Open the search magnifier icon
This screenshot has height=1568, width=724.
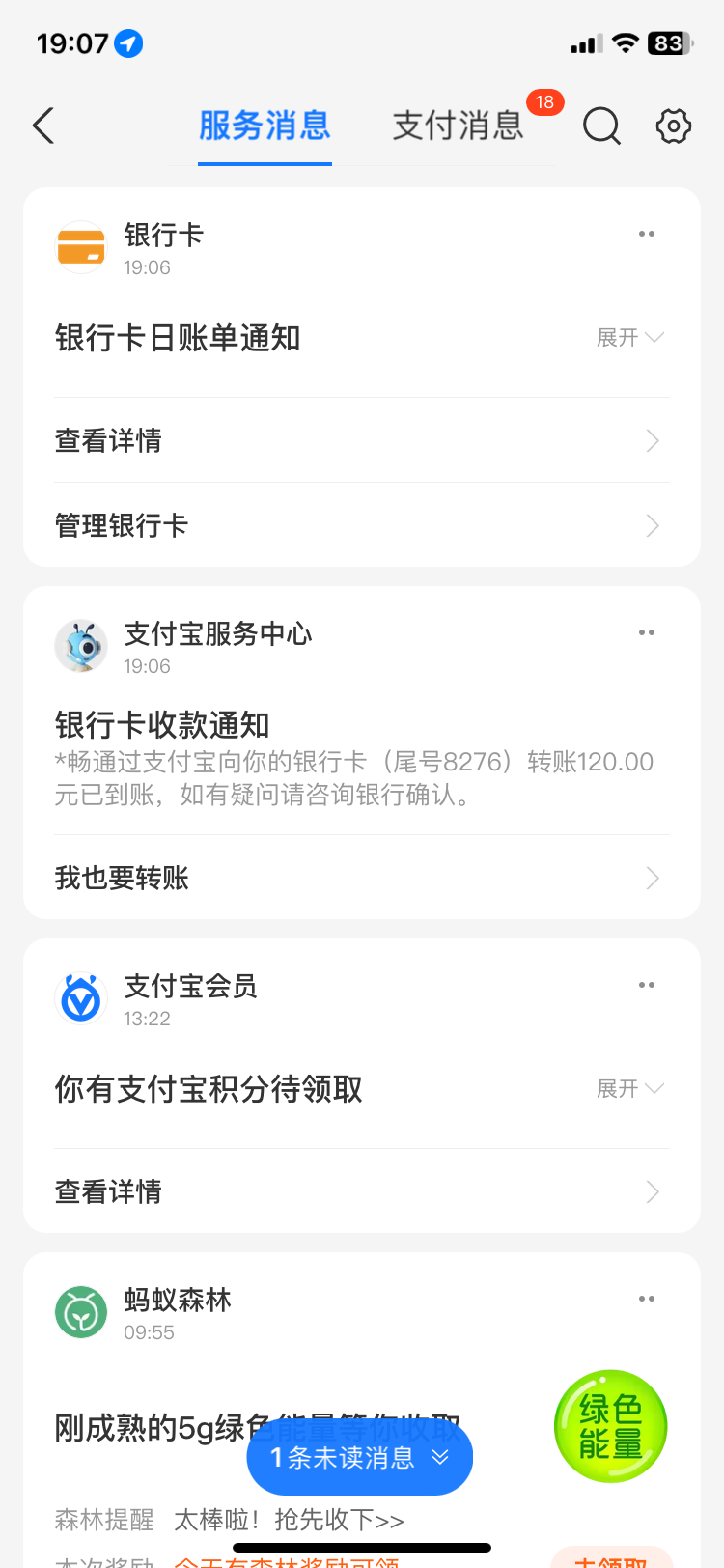click(x=601, y=126)
